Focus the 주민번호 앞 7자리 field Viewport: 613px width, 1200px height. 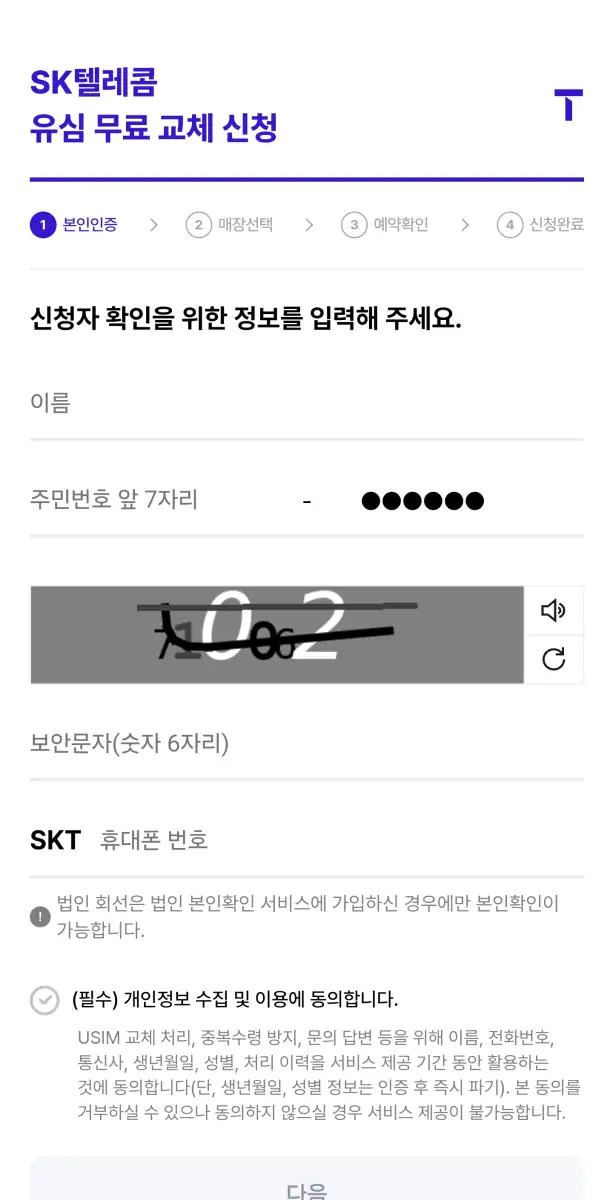coord(160,500)
